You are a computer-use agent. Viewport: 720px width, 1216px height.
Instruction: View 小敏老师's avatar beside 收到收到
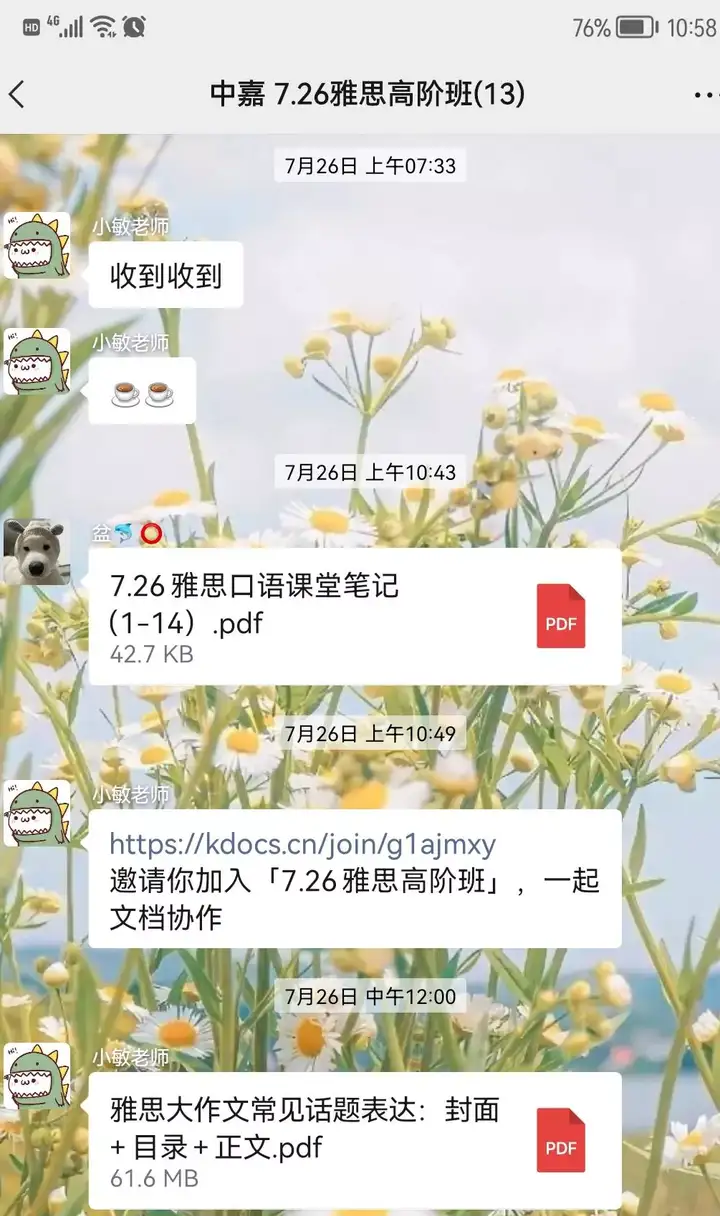coord(37,246)
